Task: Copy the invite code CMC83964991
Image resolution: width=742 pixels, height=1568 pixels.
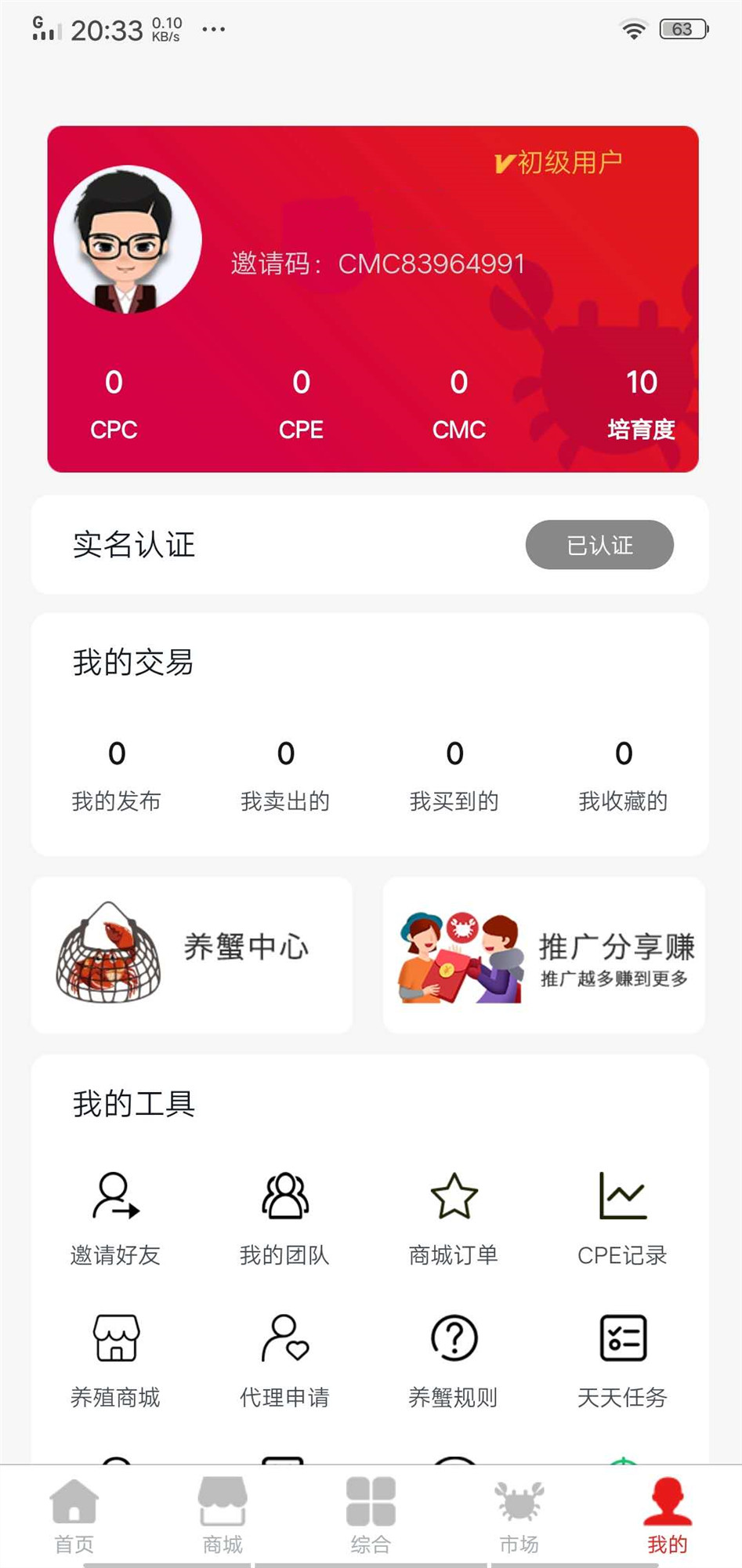Action: coord(432,264)
